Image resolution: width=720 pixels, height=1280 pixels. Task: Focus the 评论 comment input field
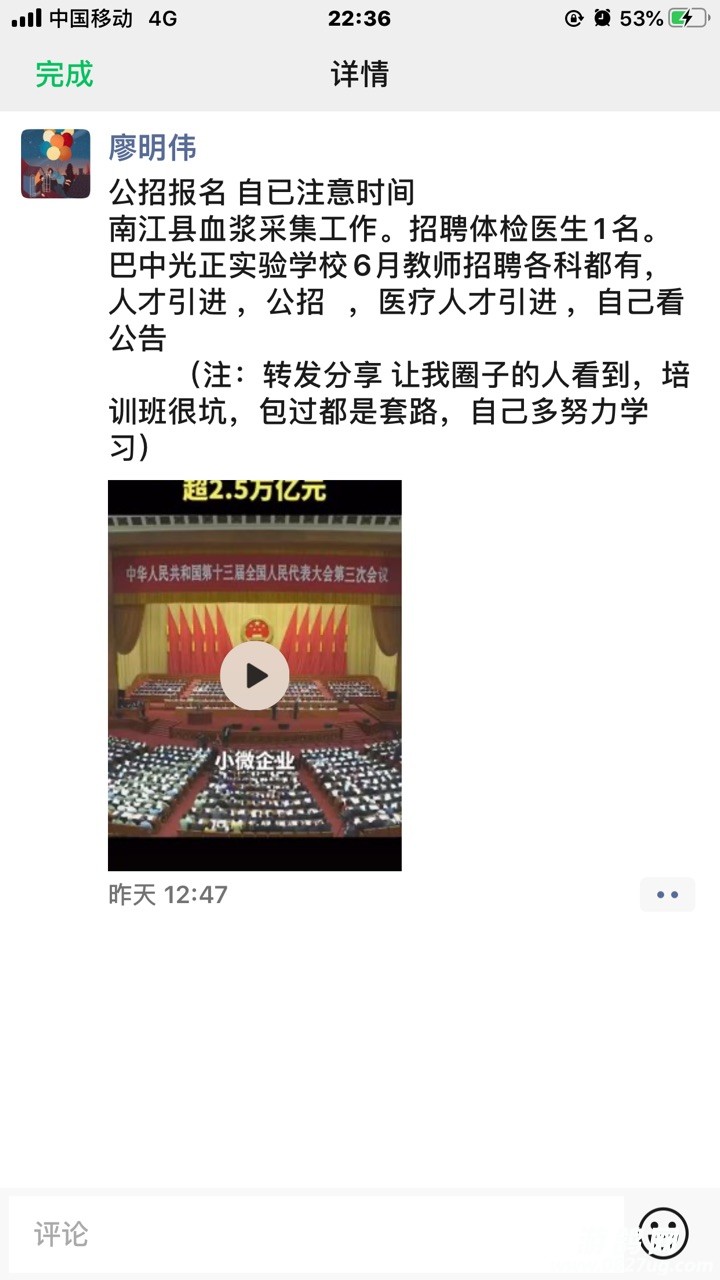click(315, 1233)
